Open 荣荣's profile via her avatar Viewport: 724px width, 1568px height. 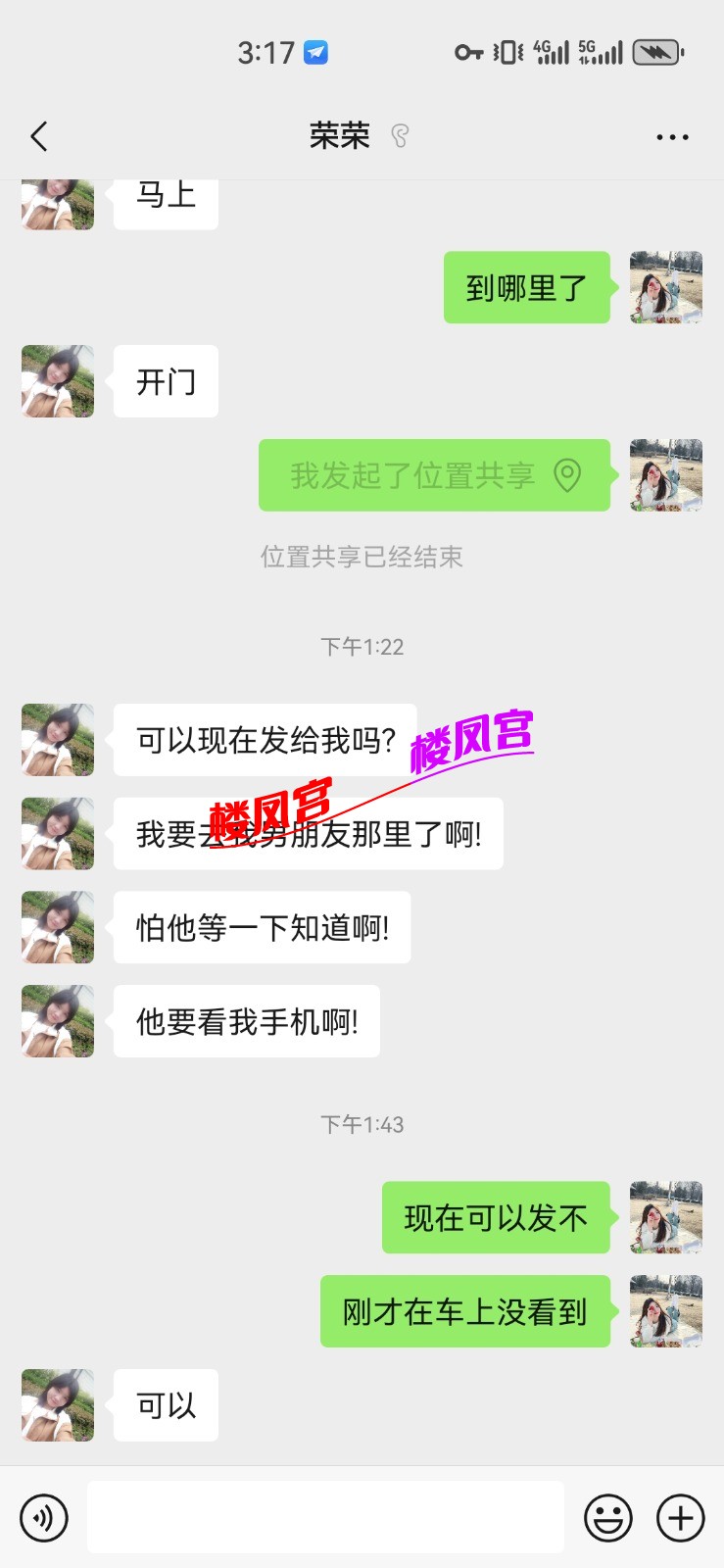tap(56, 740)
